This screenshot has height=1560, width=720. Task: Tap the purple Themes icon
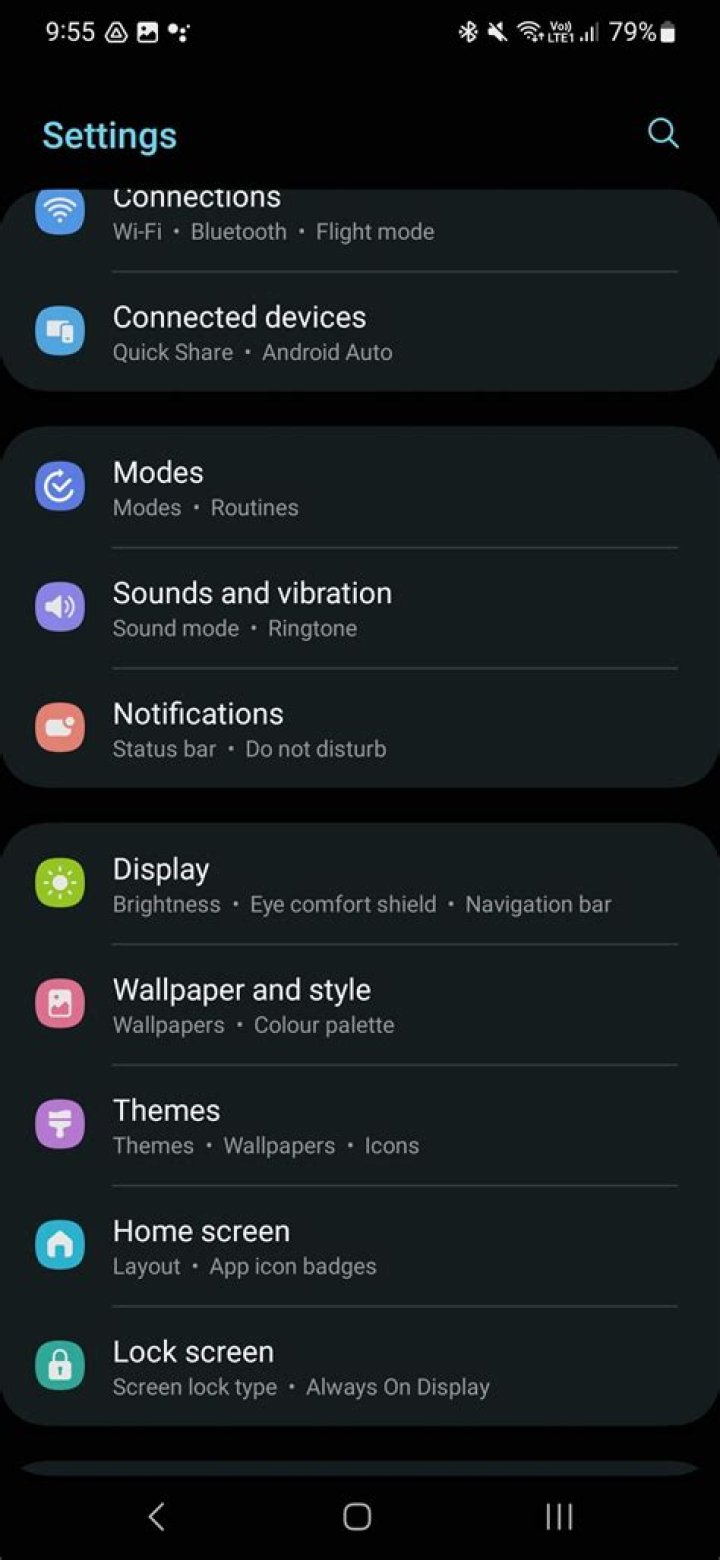pos(59,1124)
